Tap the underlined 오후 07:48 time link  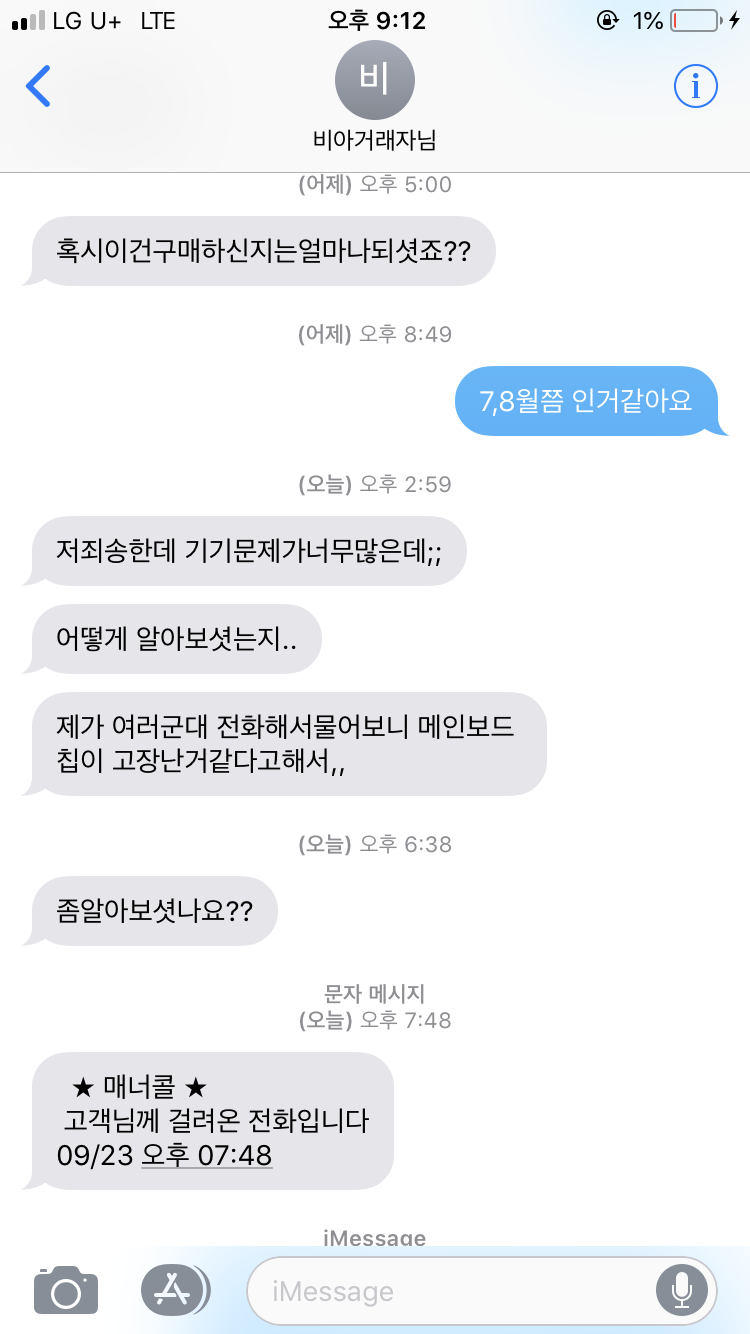[207, 1155]
